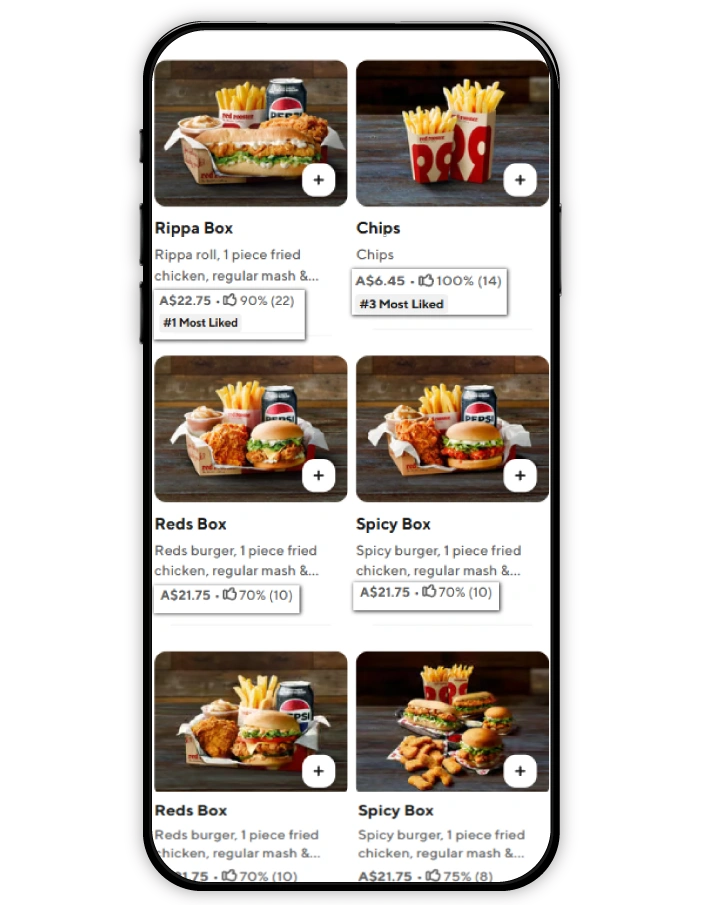Image resolution: width=728 pixels, height=905 pixels.
Task: Tap the plus icon on Reds Box
Action: [x=318, y=475]
